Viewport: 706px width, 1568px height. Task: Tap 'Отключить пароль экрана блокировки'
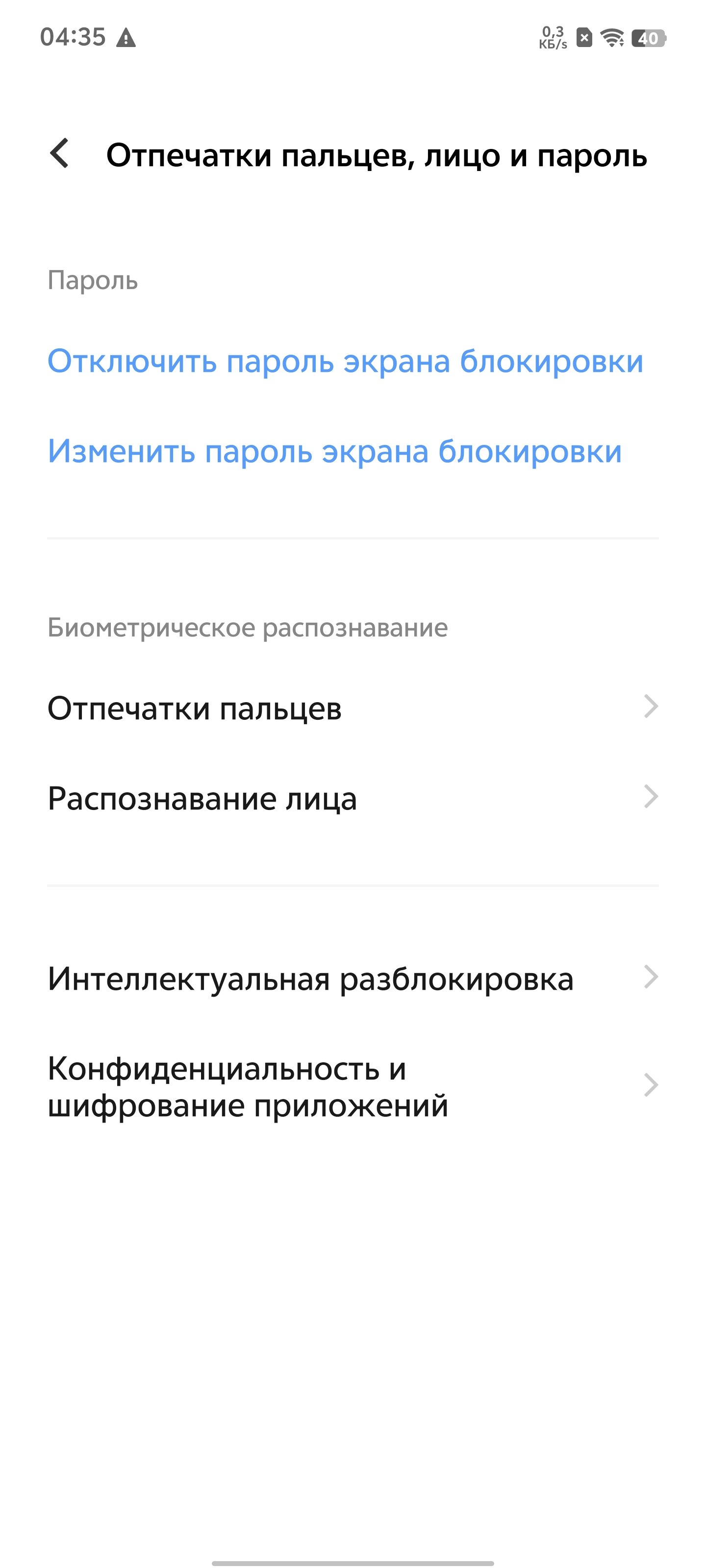click(x=345, y=361)
